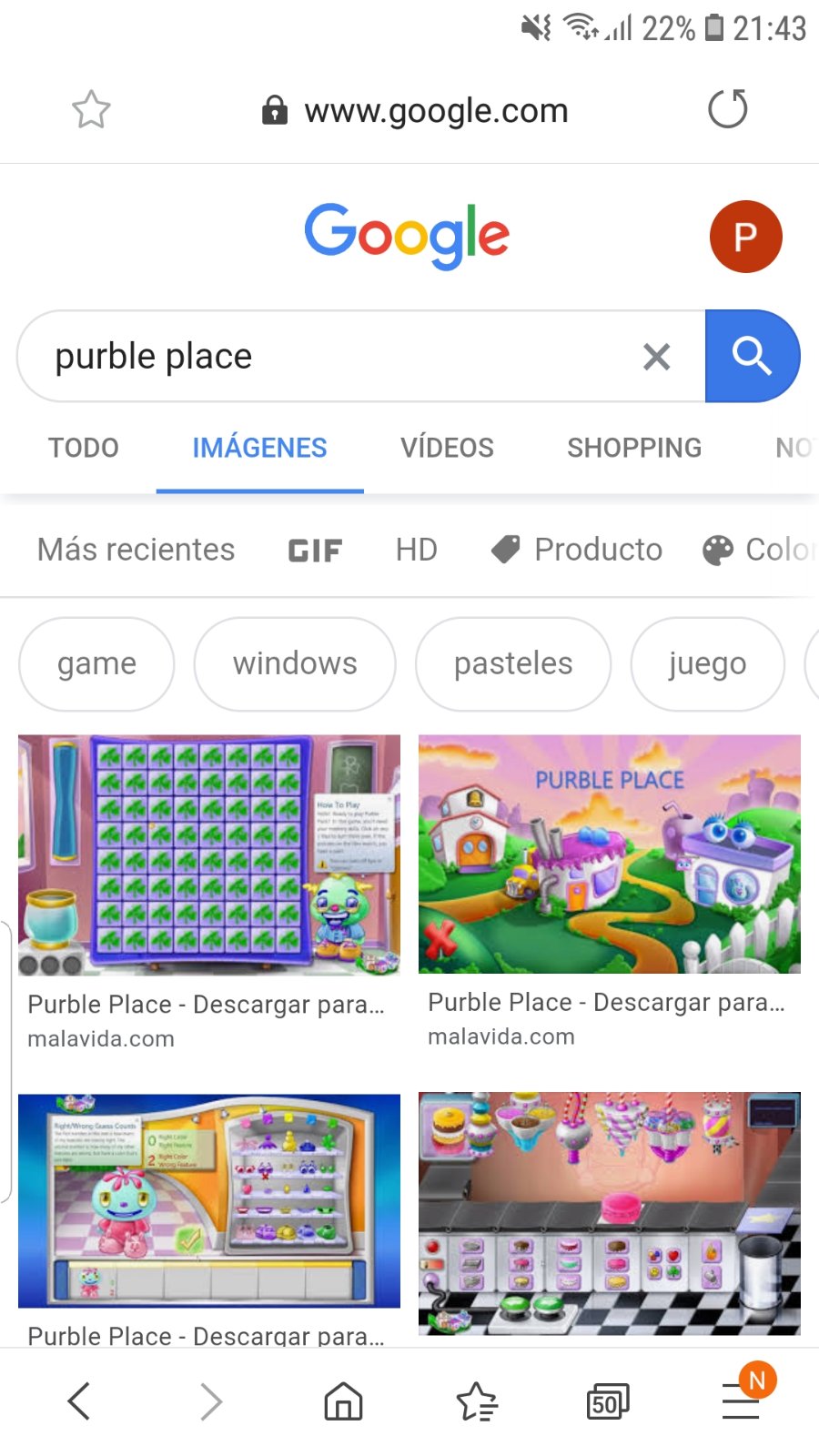Select the windows suggestion chip
This screenshot has height=1456, width=819.
coord(295,664)
